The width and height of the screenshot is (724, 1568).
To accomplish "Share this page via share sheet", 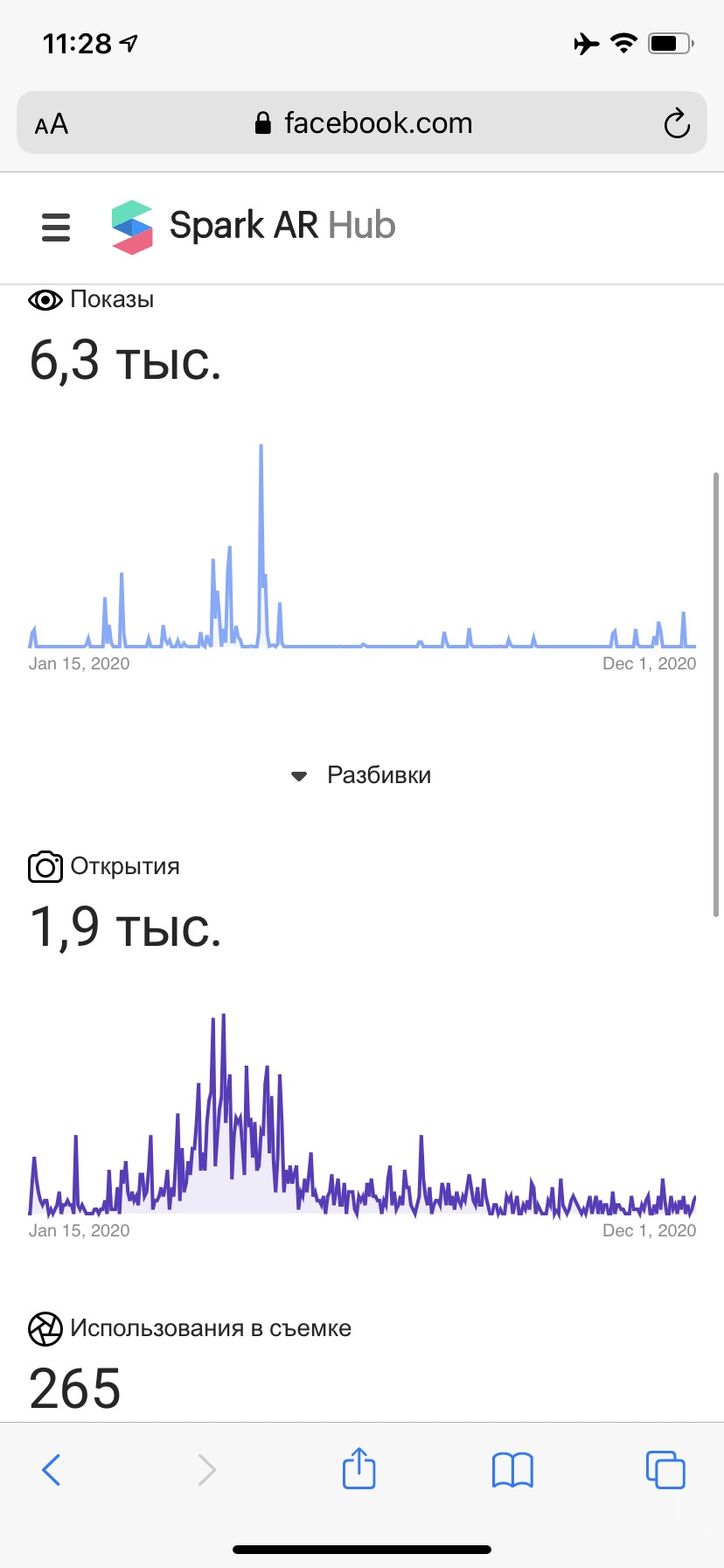I will 359,1468.
